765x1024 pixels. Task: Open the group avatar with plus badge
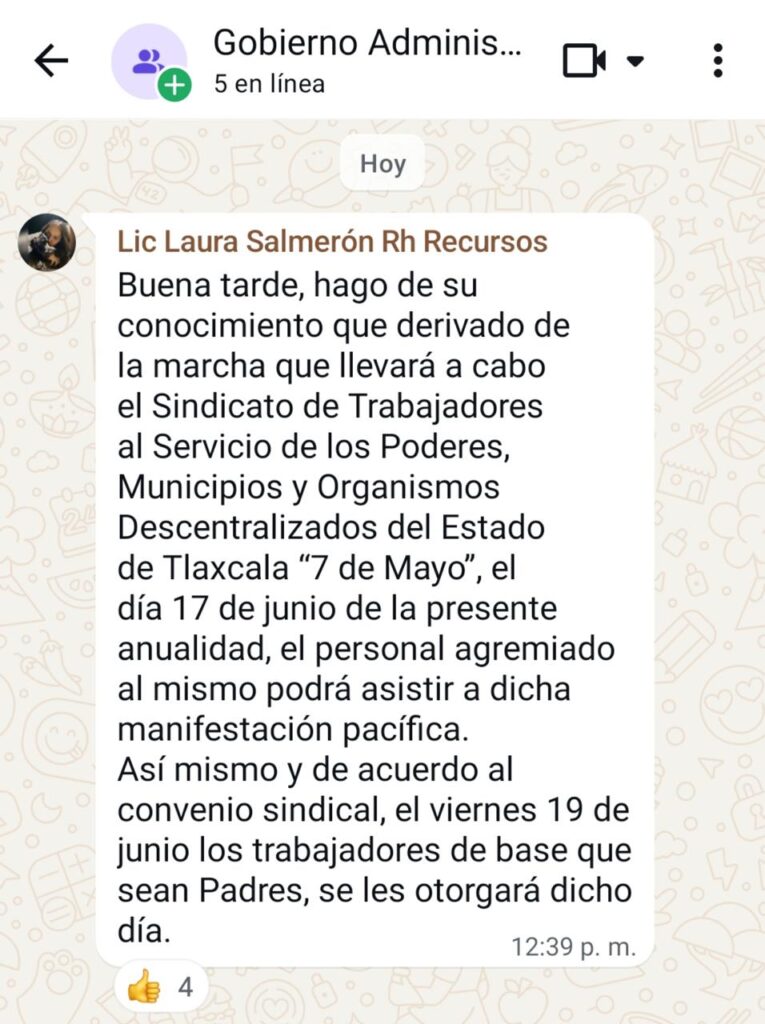click(150, 62)
